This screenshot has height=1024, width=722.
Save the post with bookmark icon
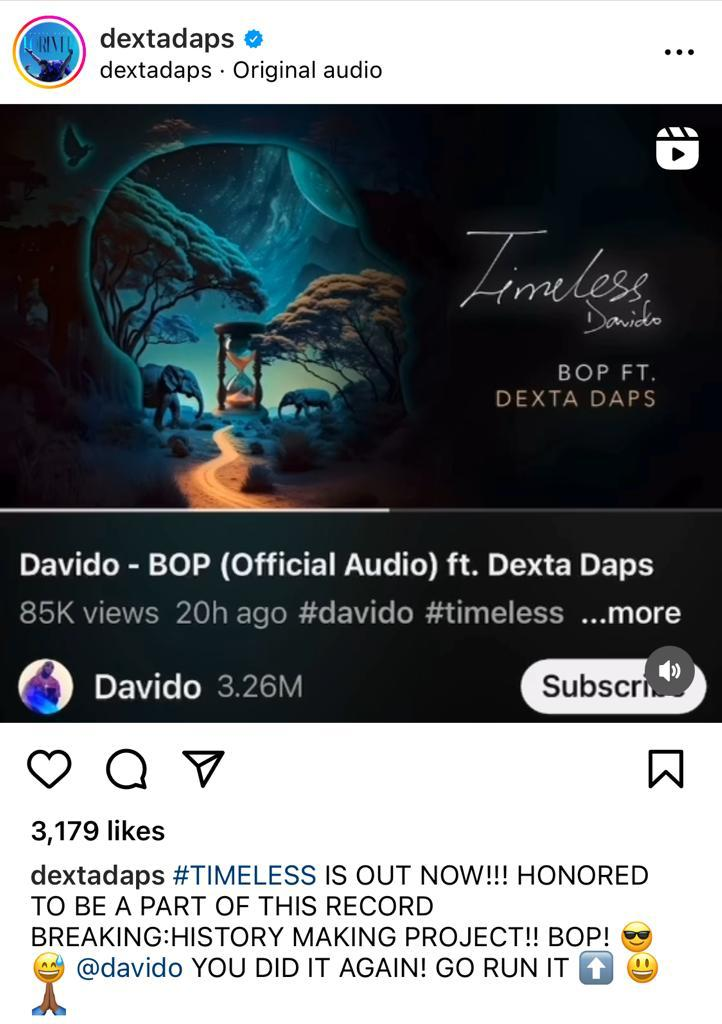point(666,768)
